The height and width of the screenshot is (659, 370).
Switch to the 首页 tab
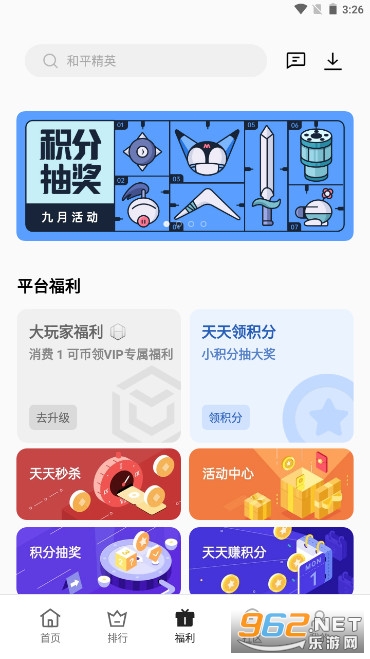pos(50,626)
